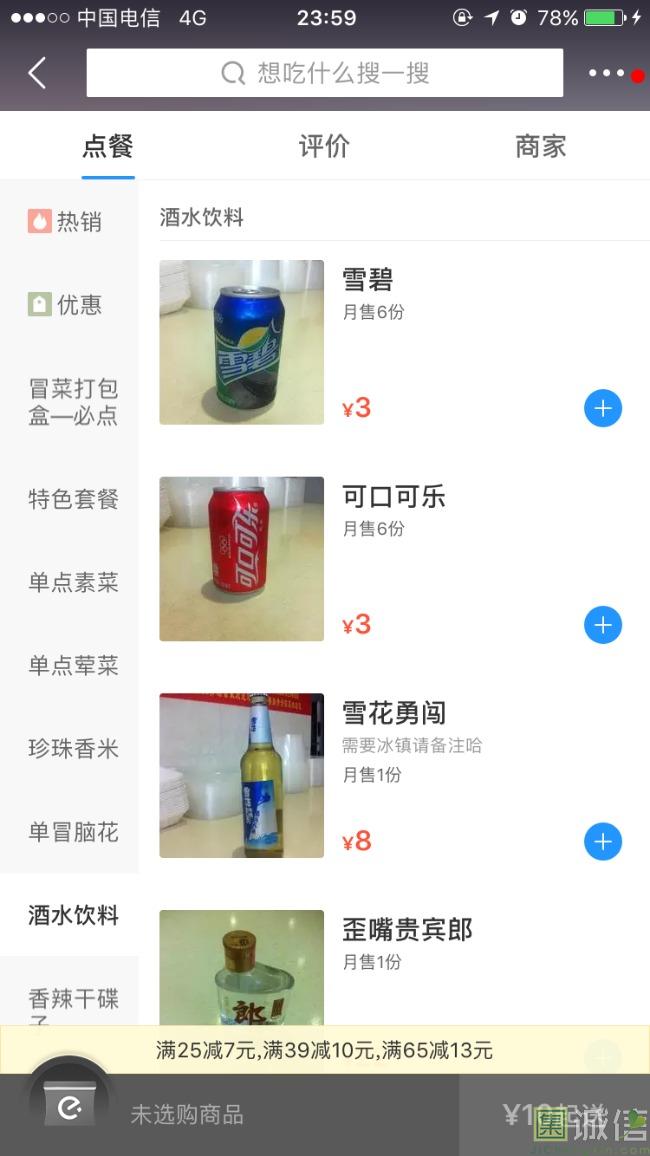The image size is (650, 1156).
Task: Add 雪花勇闯 beer to the cart
Action: (603, 842)
